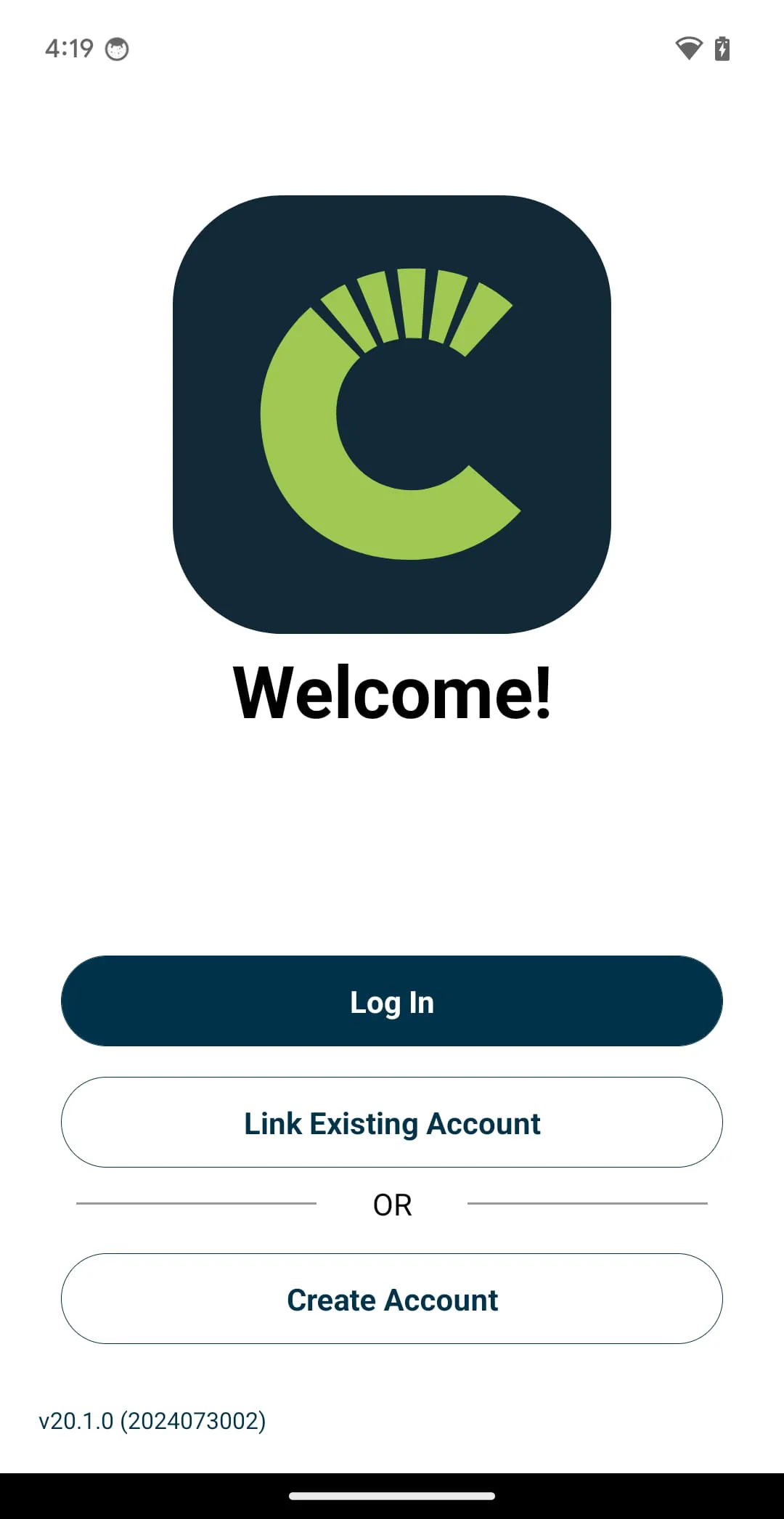Click the Wi-Fi status icon
784x1519 pixels.
(690, 48)
